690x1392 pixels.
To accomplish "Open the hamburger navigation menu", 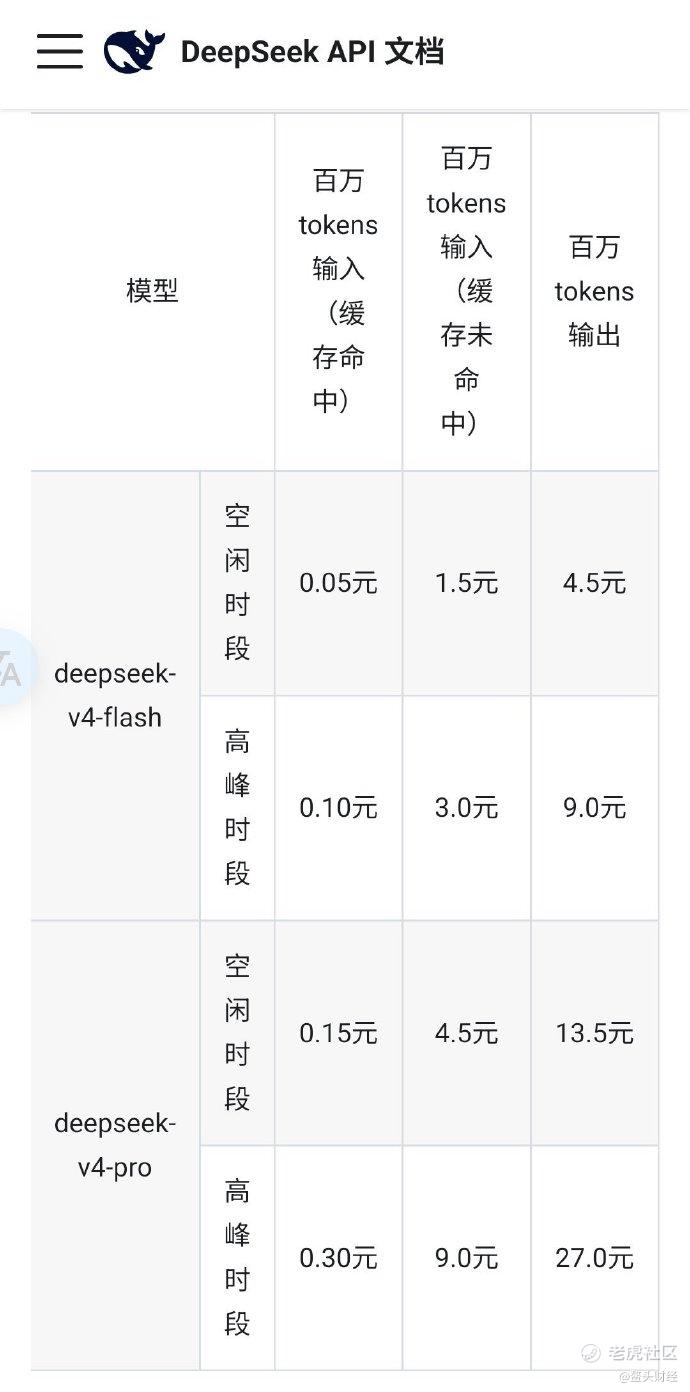I will coord(60,51).
